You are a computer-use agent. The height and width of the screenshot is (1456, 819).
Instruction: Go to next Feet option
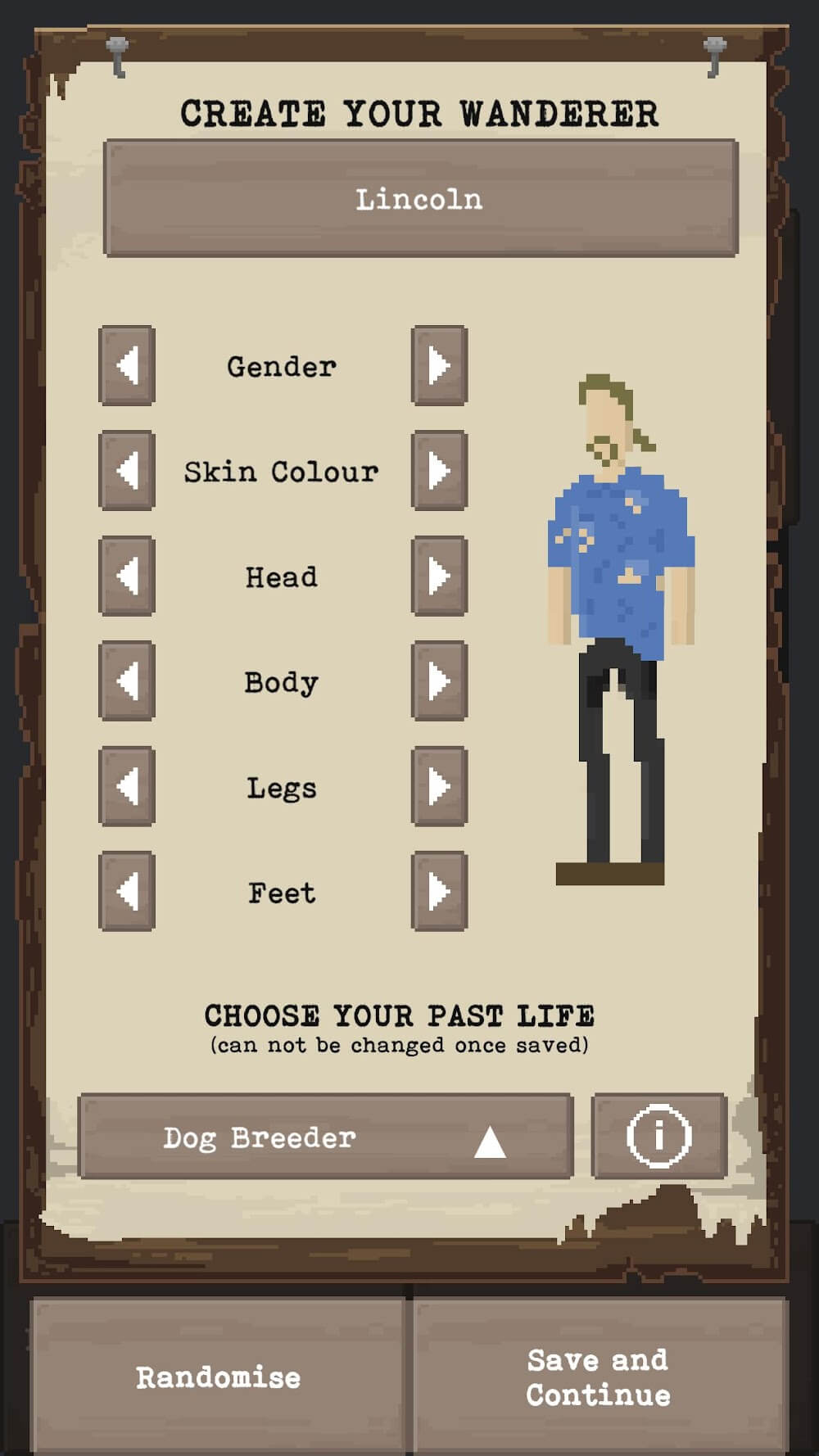coord(439,891)
